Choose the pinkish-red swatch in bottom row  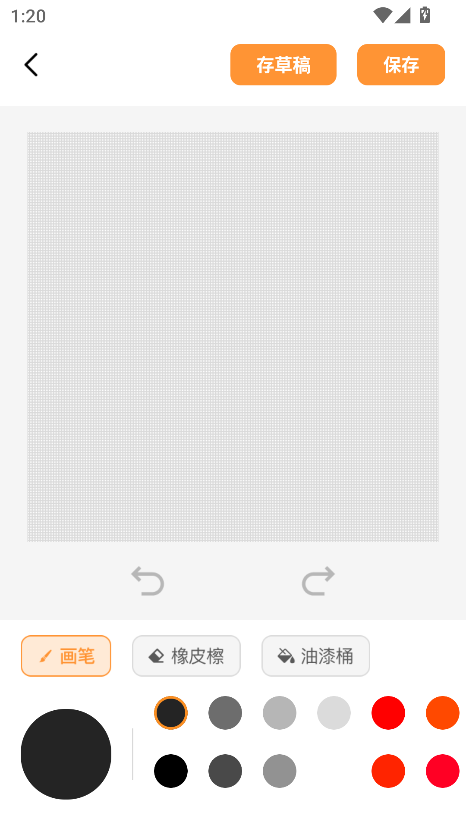443,771
